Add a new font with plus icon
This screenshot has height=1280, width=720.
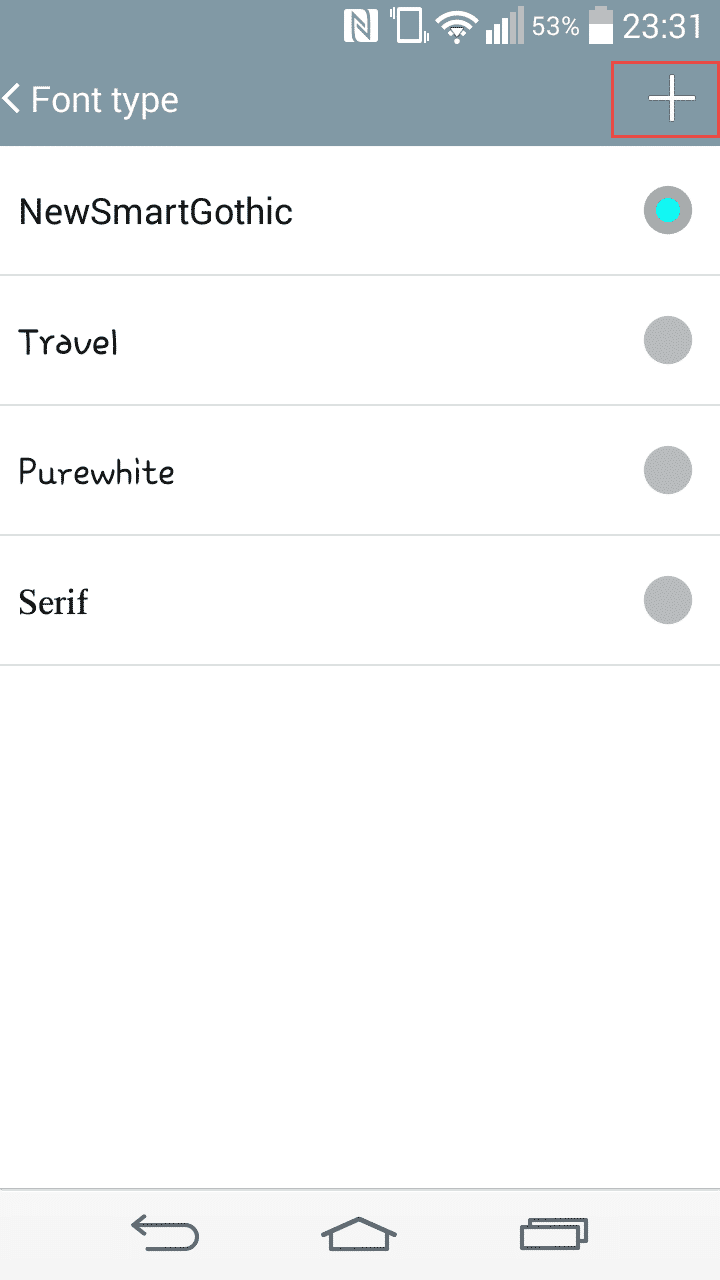(x=670, y=98)
